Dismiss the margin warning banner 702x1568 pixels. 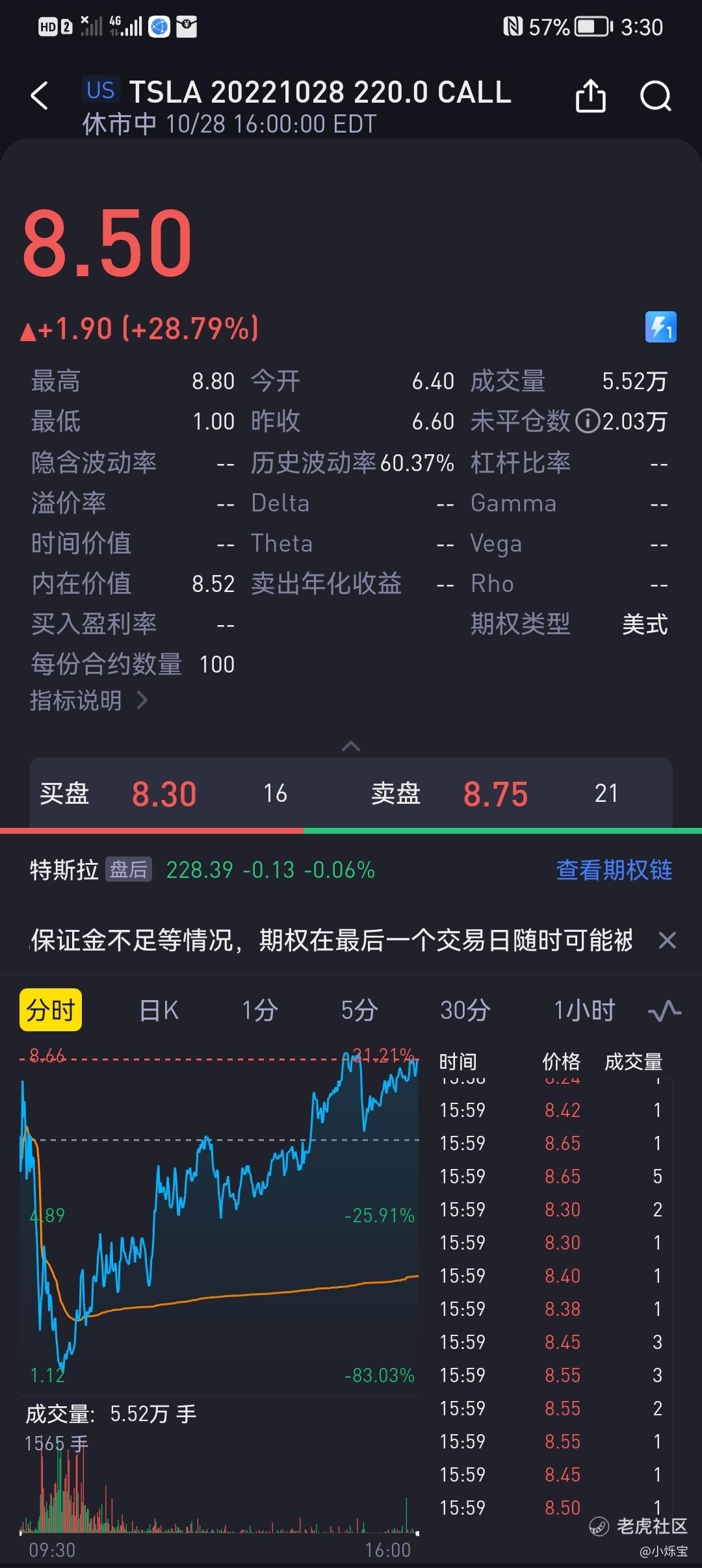click(x=668, y=940)
